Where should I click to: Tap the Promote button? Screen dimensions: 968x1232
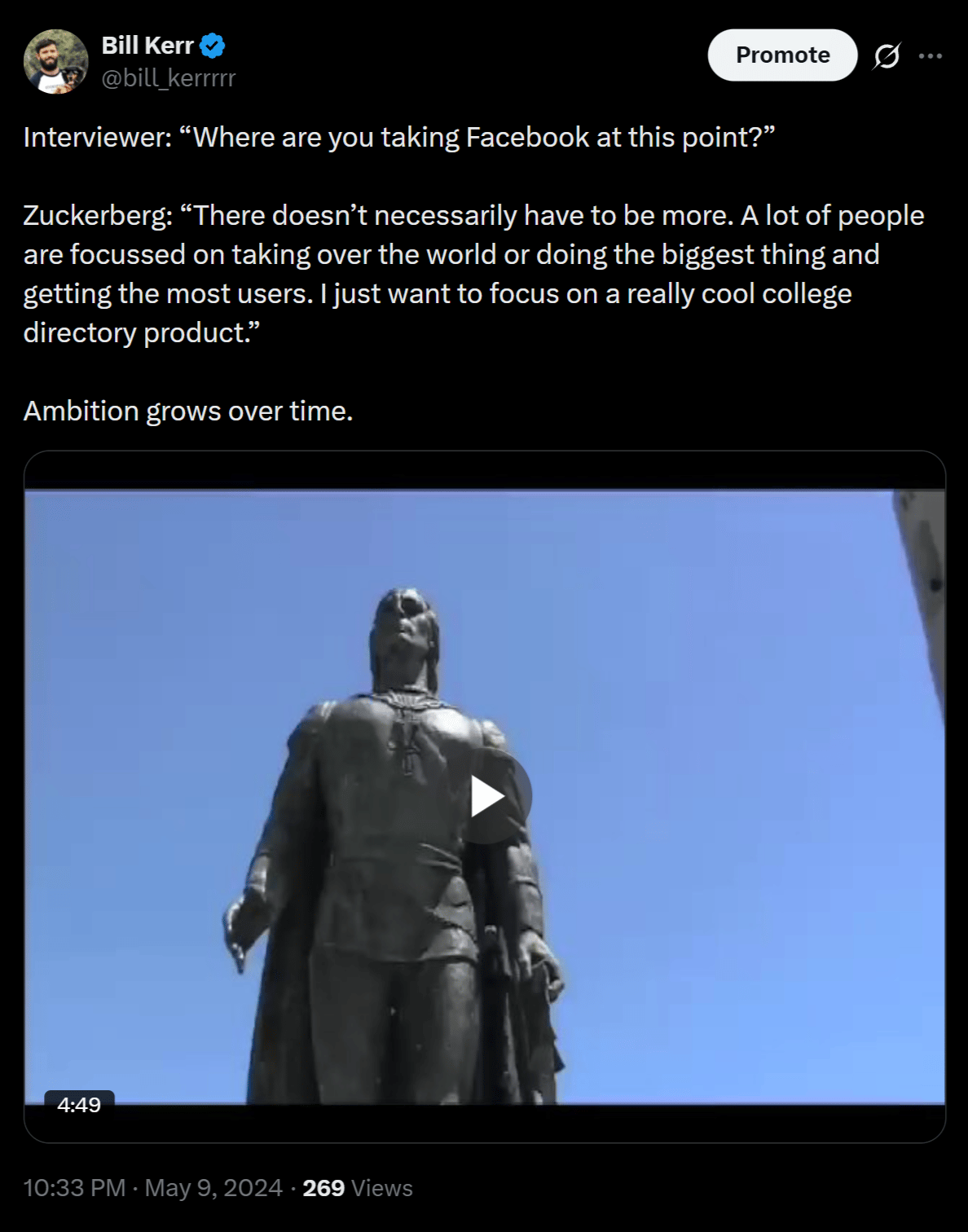click(782, 55)
